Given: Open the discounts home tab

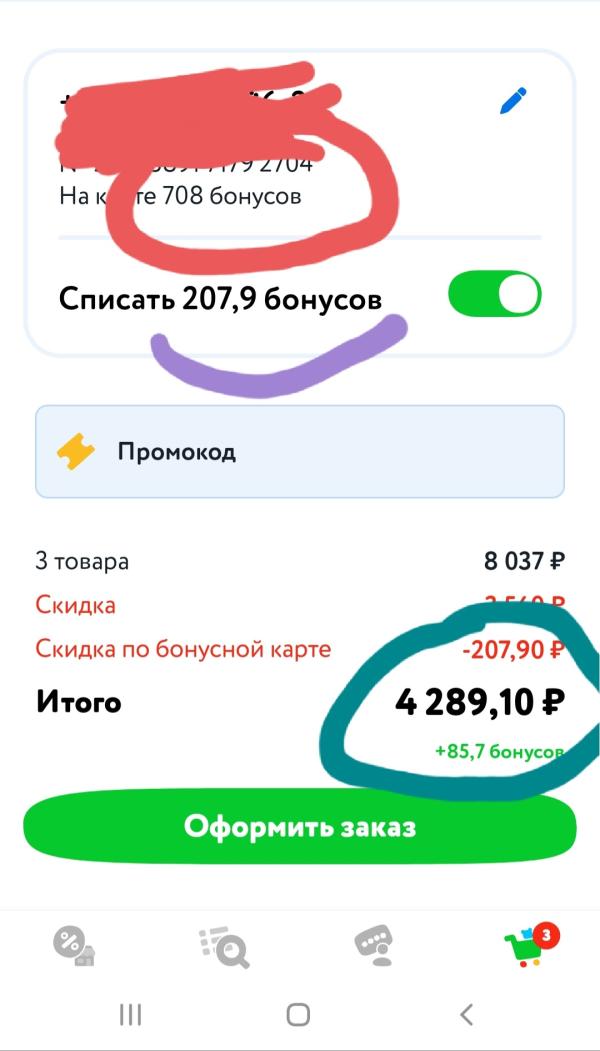Looking at the screenshot, I should coord(74,948).
